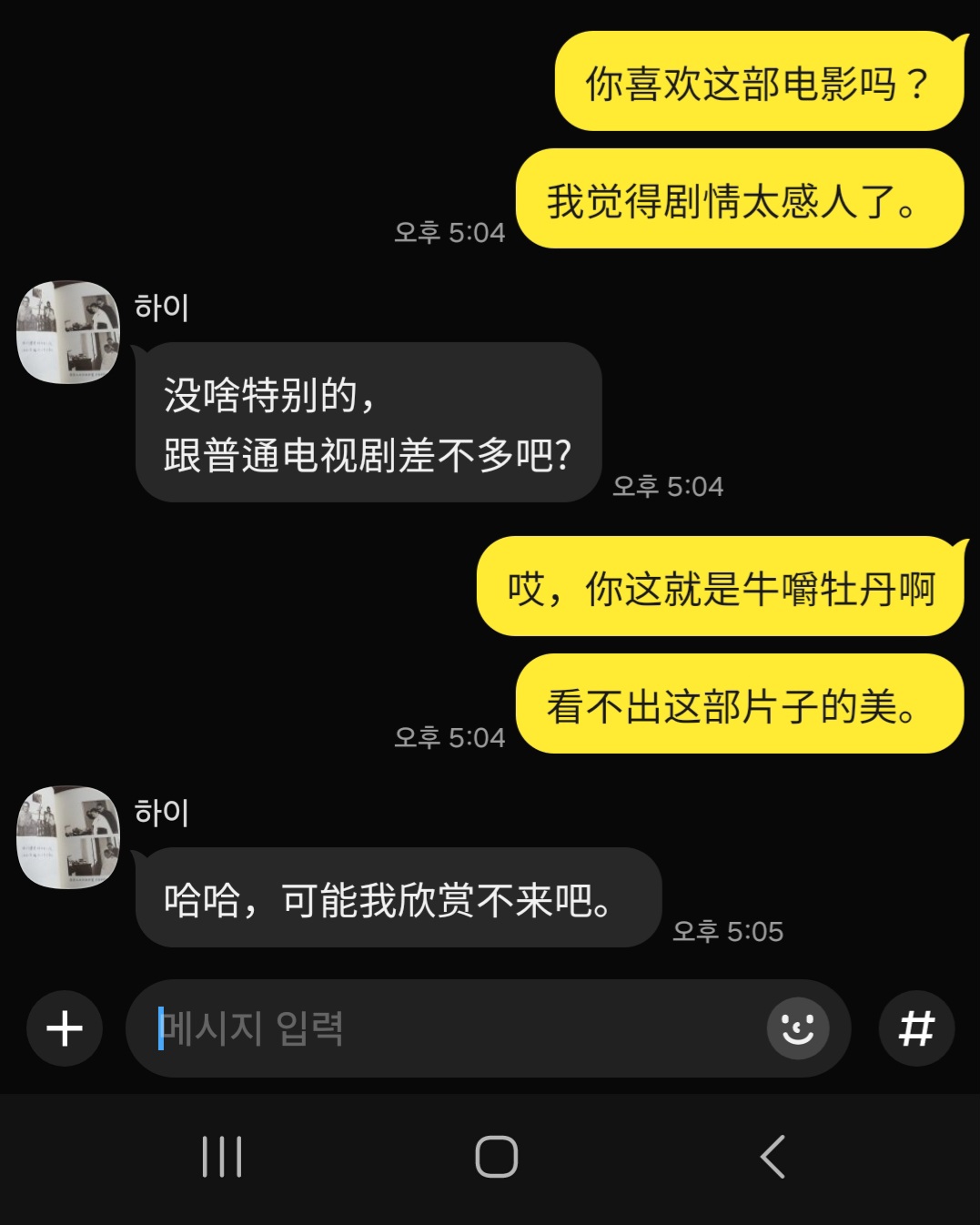
Task: Tap the 오후 5:05 timestamp
Action: pos(728,930)
